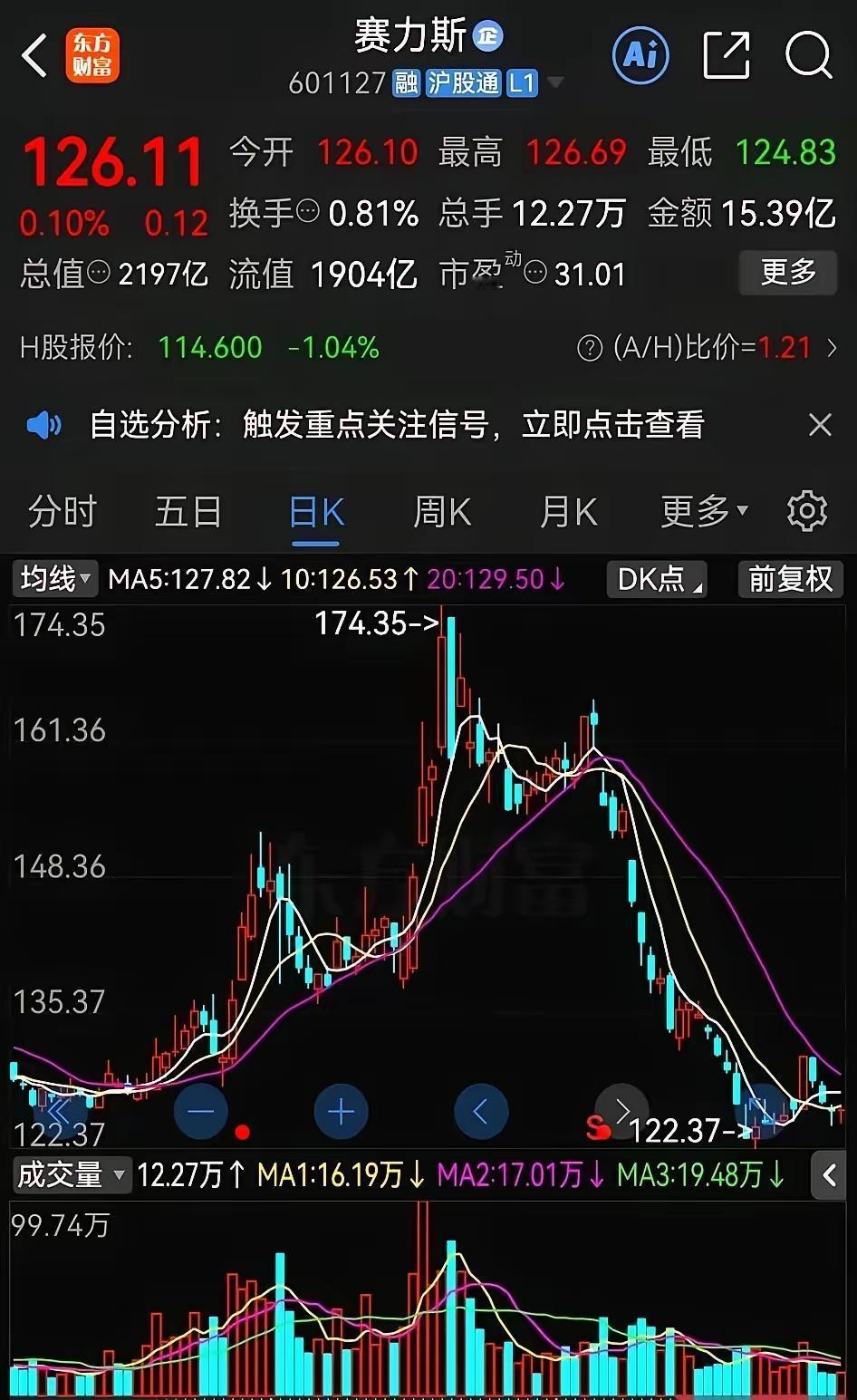
Task: Switch to the 周K chart tab
Action: (442, 512)
